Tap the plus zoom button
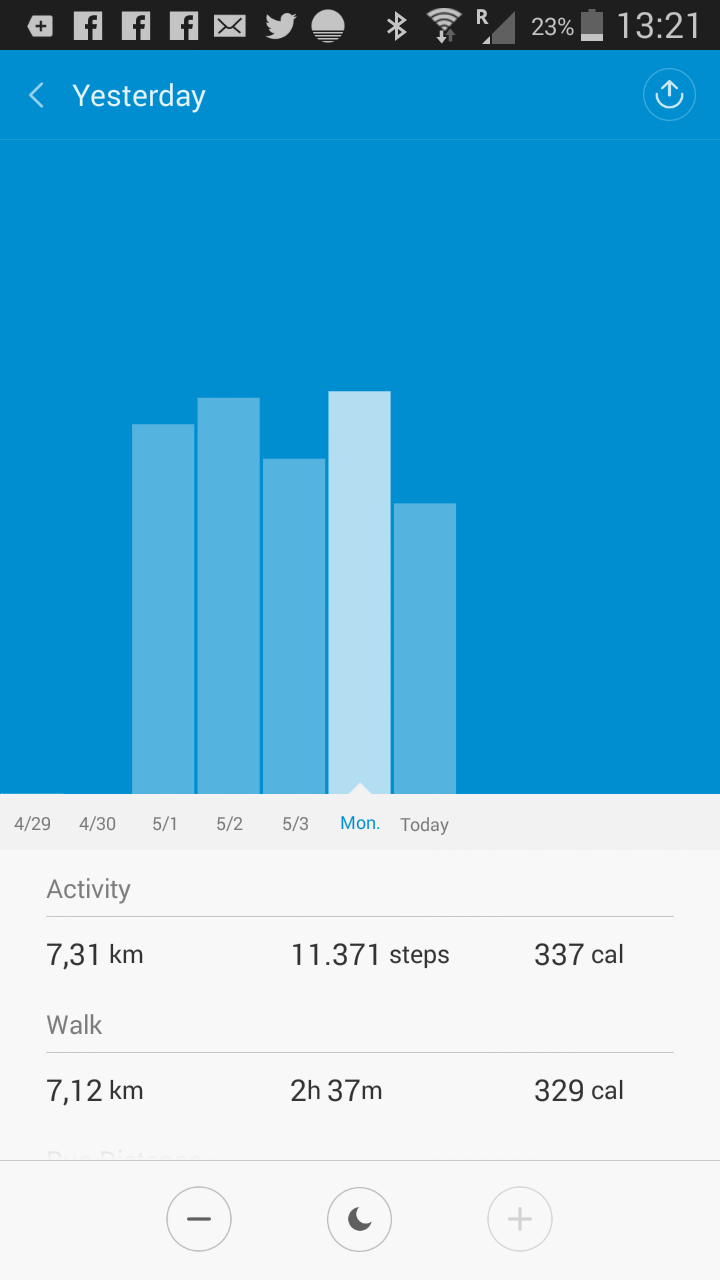720x1280 pixels. tap(519, 1219)
